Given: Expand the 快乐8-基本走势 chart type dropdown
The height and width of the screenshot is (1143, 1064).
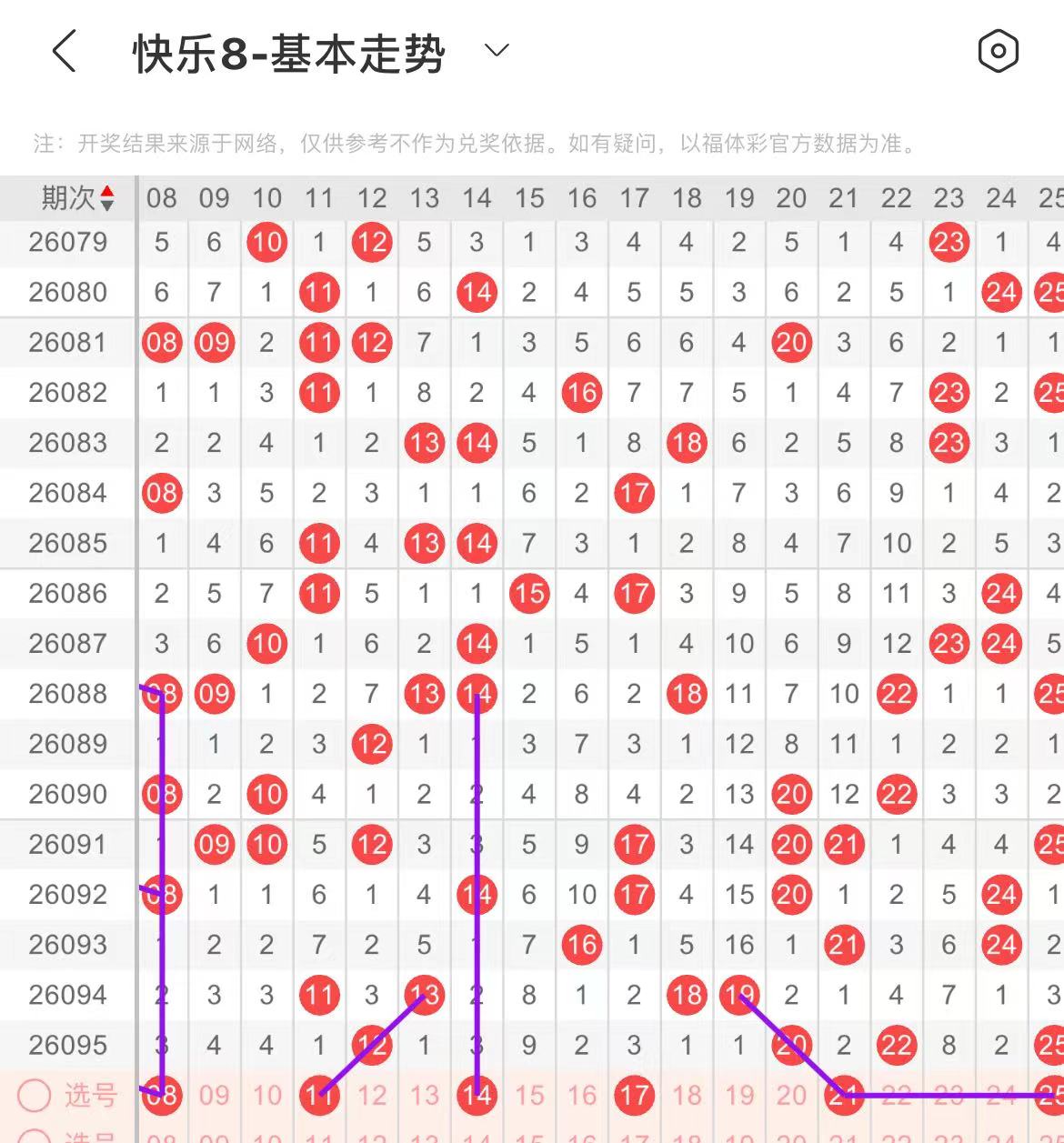Looking at the screenshot, I should tap(497, 51).
